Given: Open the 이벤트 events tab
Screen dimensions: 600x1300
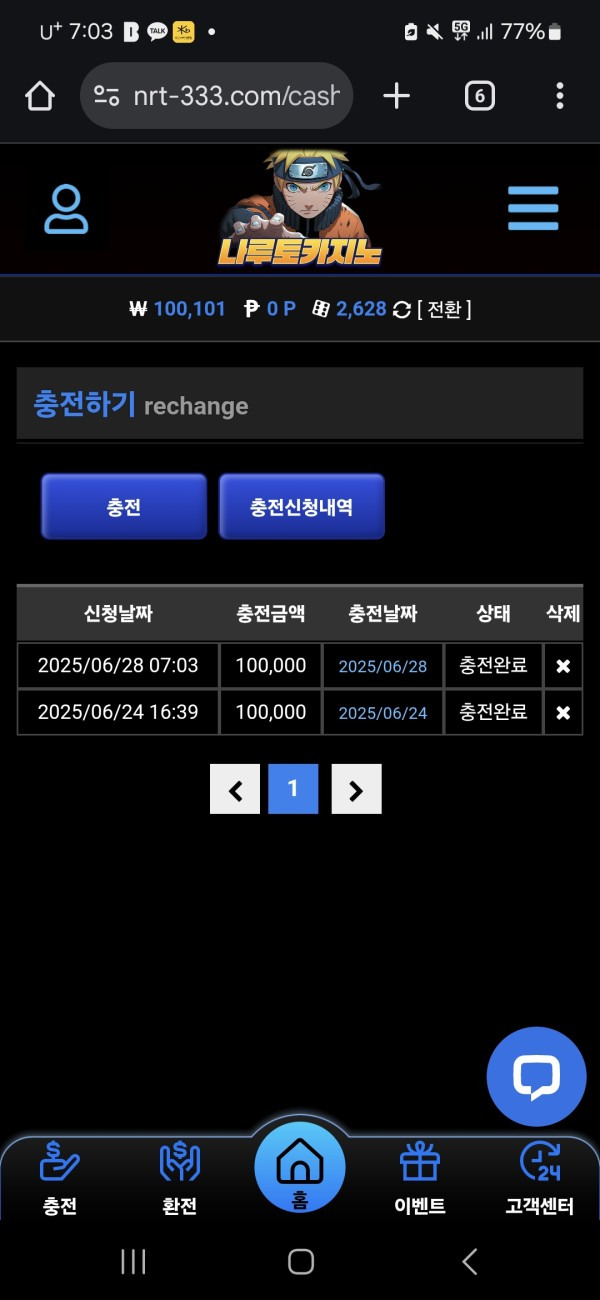Looking at the screenshot, I should 420,1180.
